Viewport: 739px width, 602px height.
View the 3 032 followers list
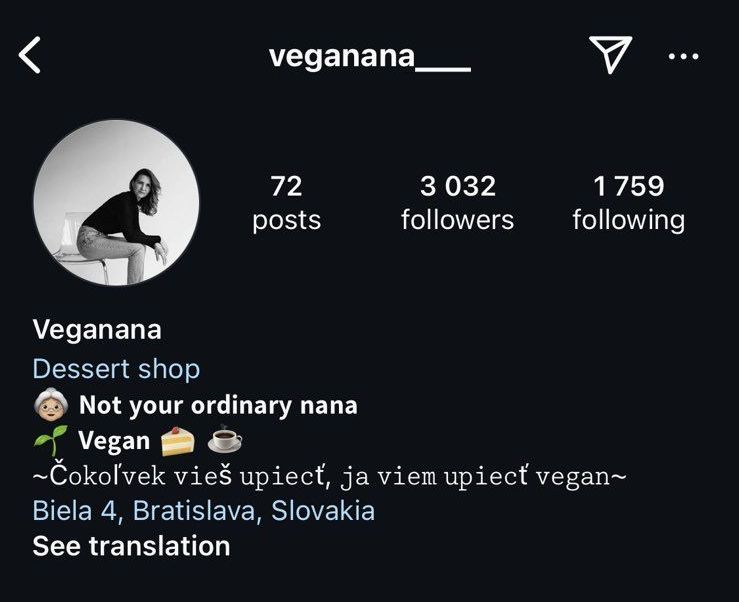[457, 203]
